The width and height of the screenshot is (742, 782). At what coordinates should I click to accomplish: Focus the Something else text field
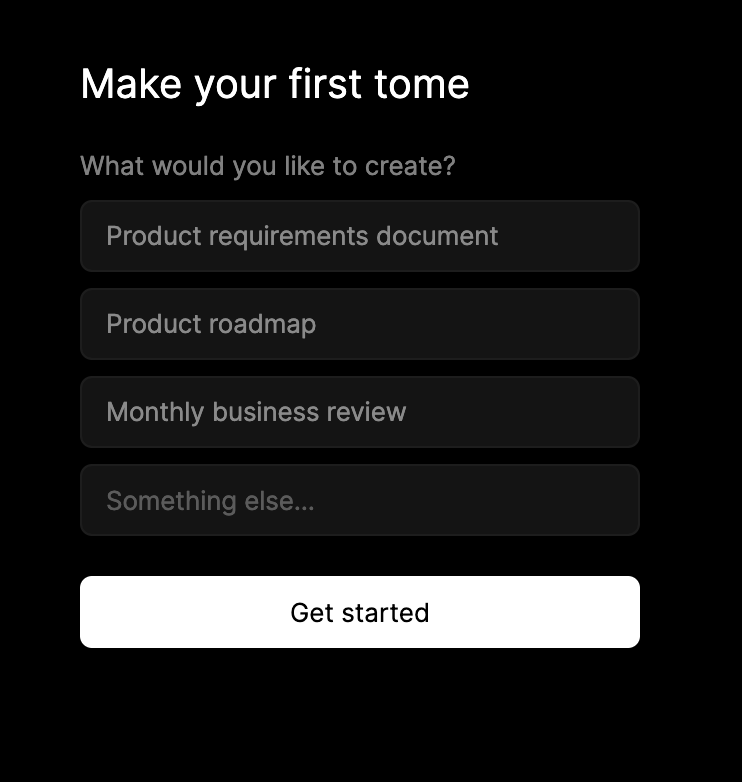coord(359,500)
